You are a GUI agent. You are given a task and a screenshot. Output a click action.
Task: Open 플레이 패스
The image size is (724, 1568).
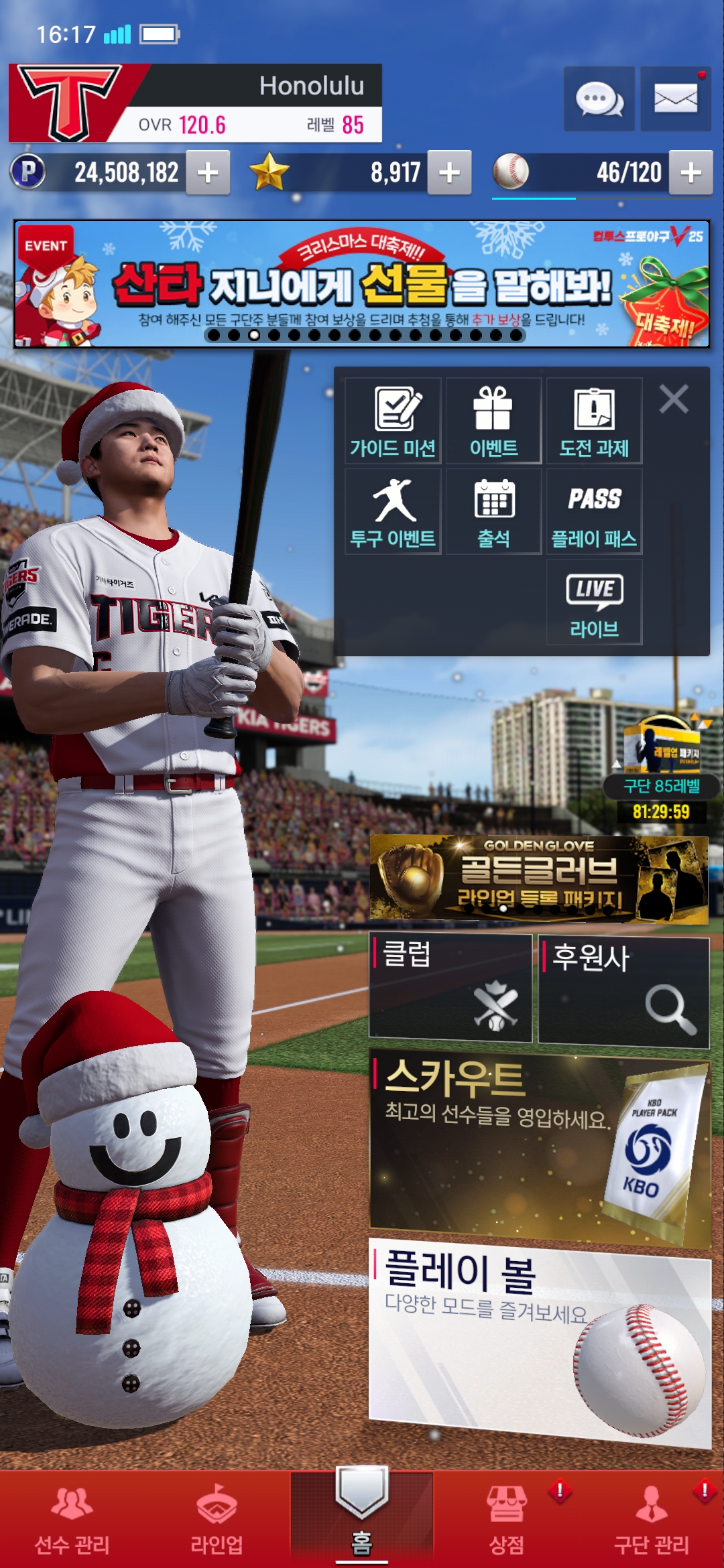click(x=594, y=512)
